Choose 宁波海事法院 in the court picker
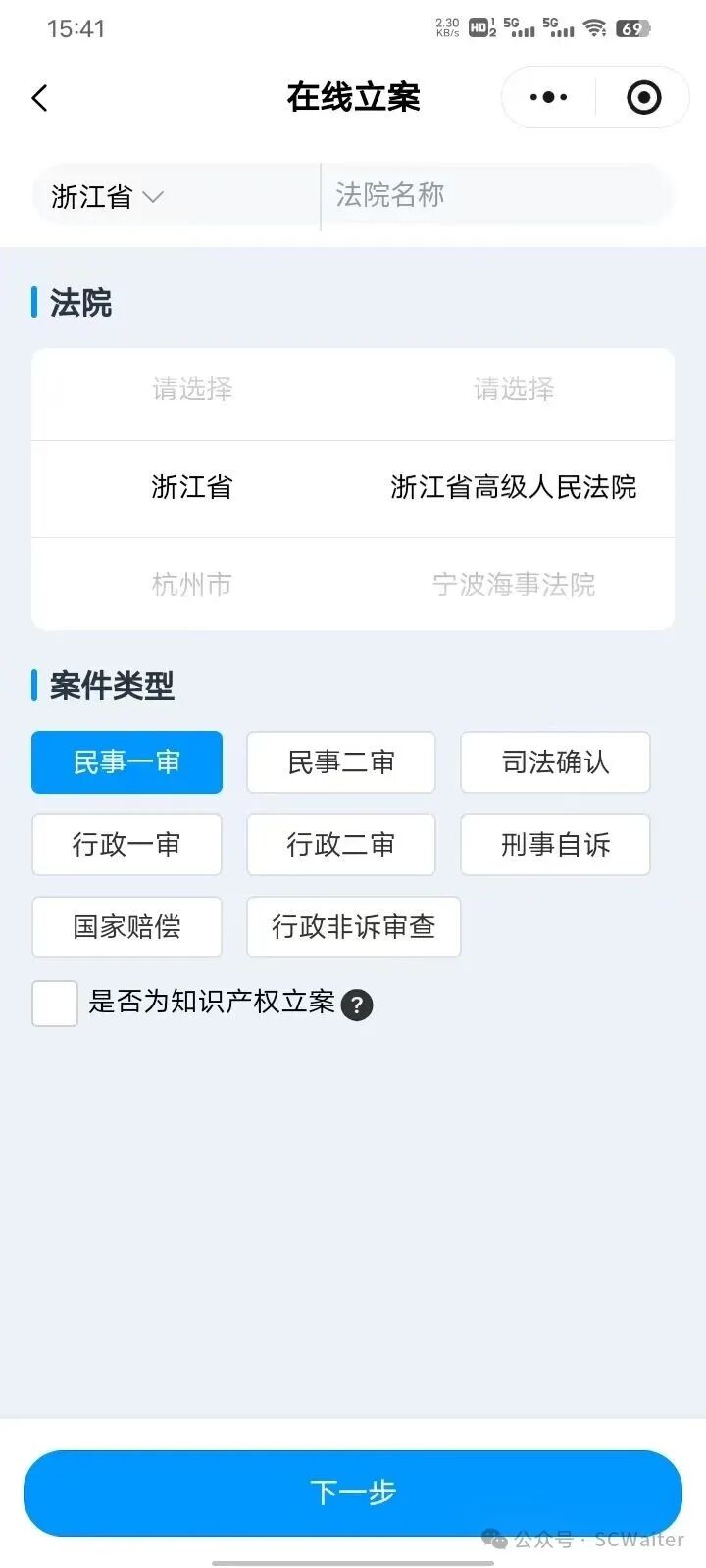 (515, 585)
